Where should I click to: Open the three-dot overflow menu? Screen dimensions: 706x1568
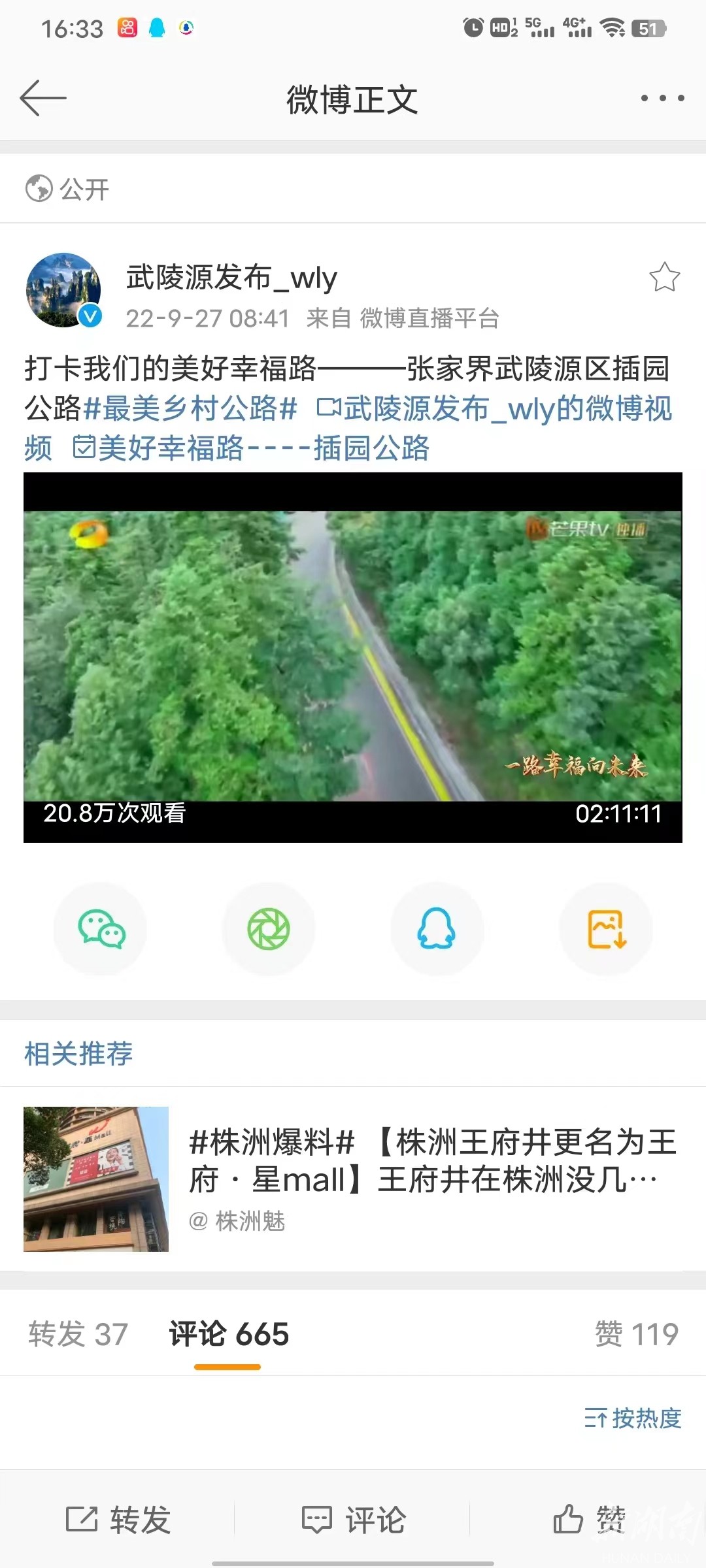(x=662, y=99)
